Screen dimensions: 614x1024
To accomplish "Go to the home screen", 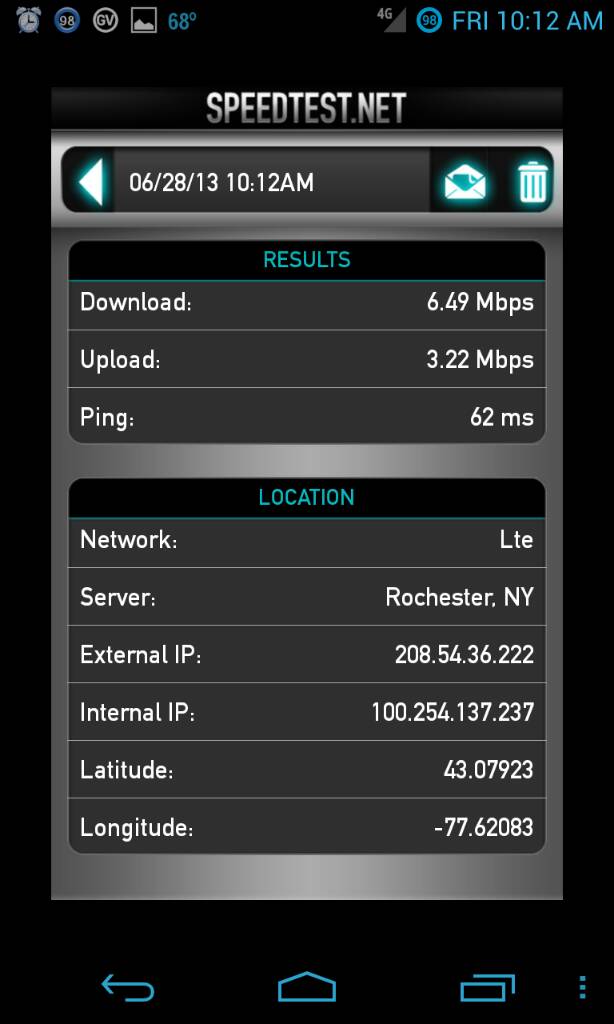I will click(306, 988).
